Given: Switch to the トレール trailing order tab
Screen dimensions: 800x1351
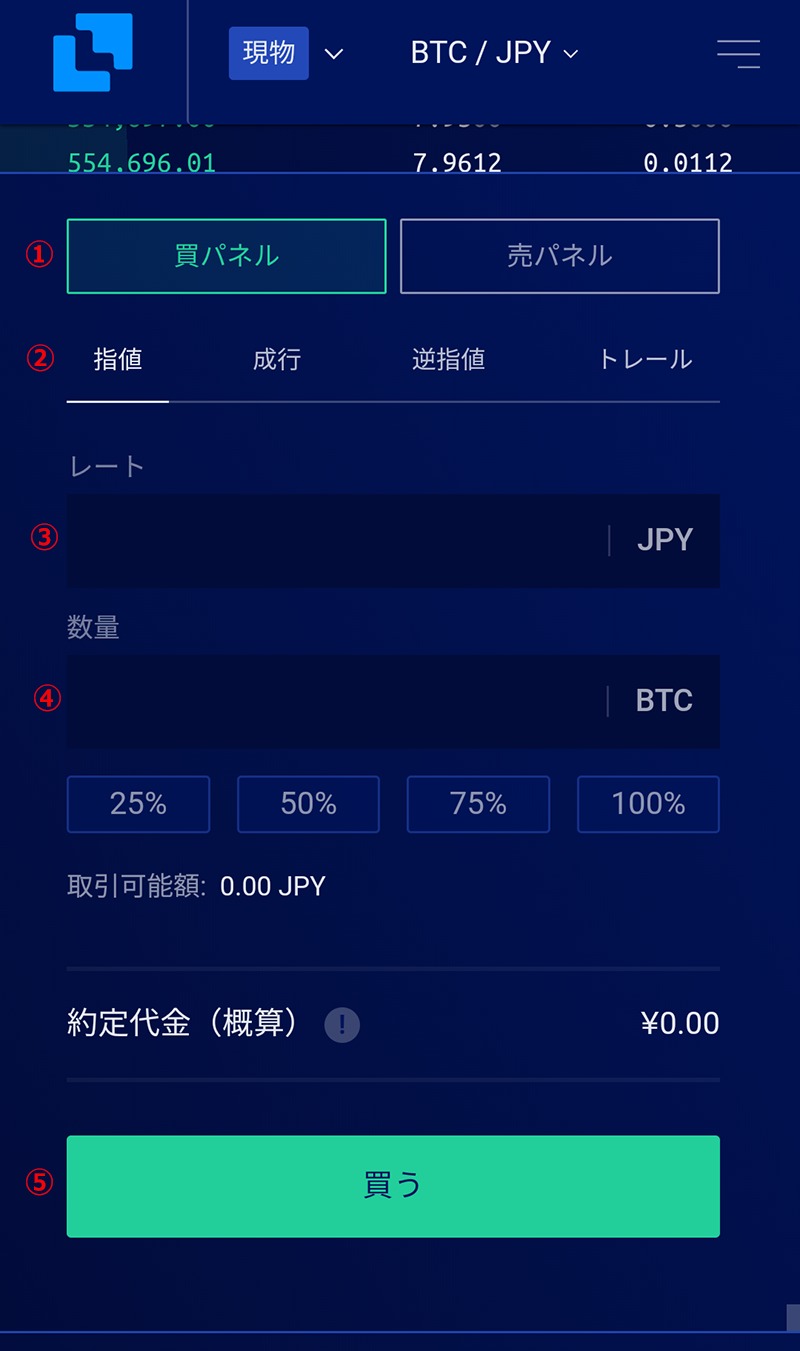Looking at the screenshot, I should (x=645, y=360).
